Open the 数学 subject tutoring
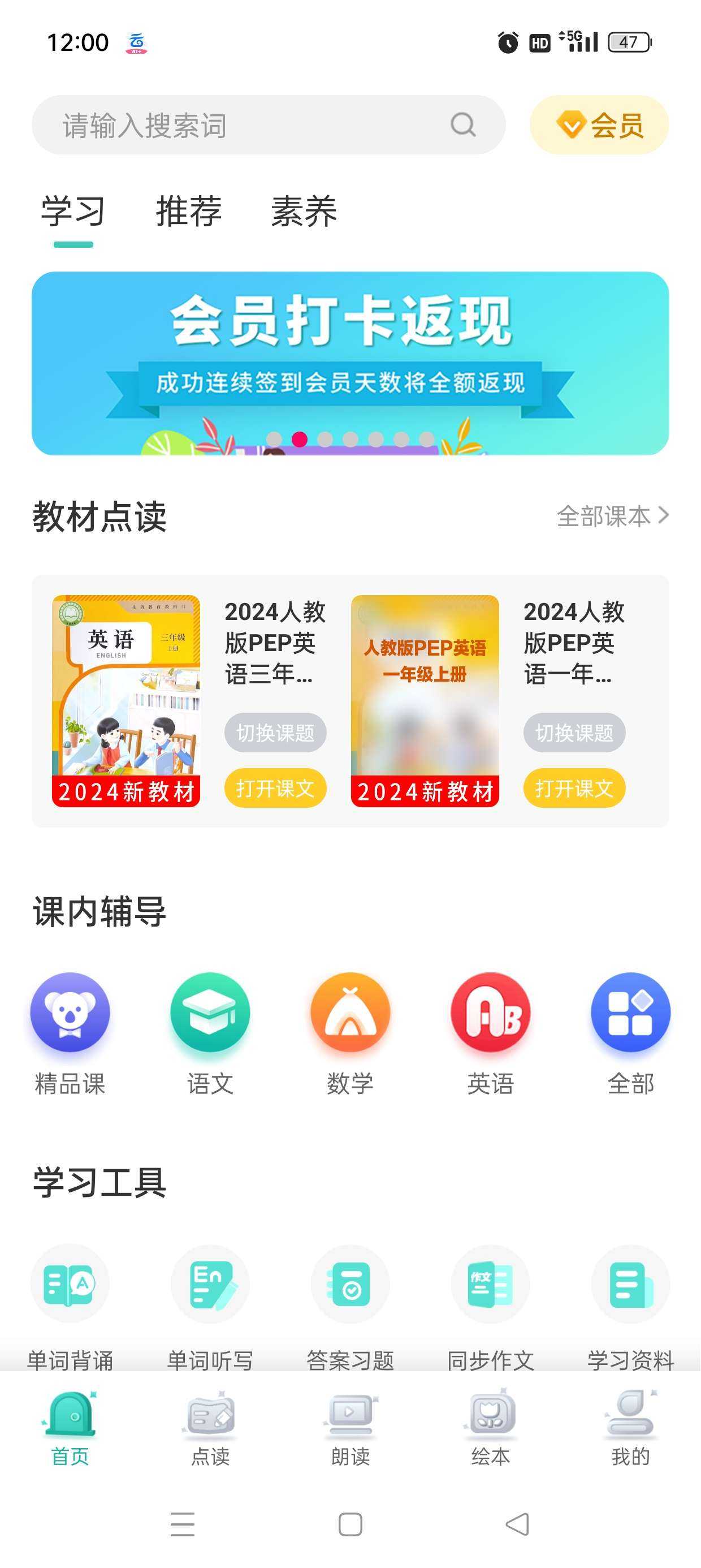 [x=350, y=1014]
